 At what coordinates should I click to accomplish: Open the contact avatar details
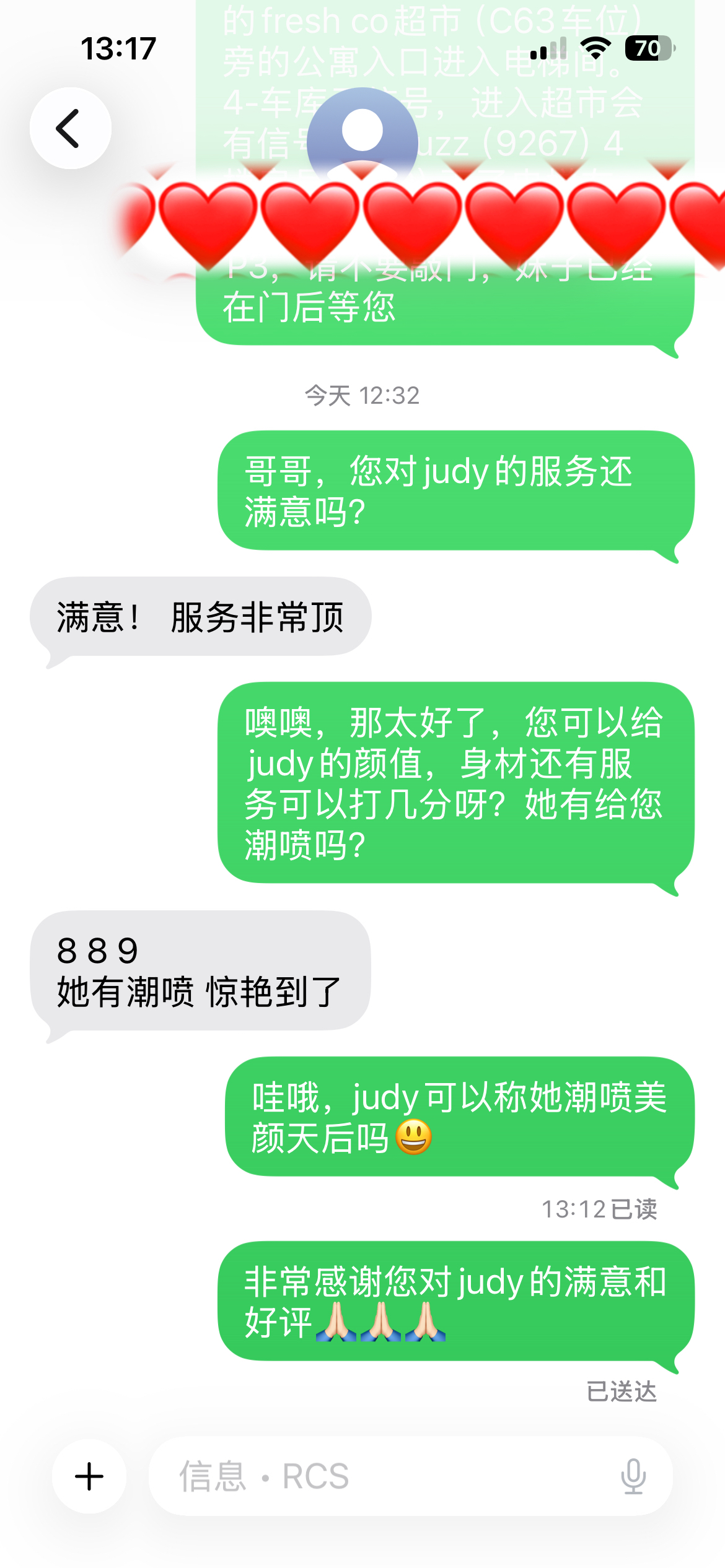click(362, 135)
